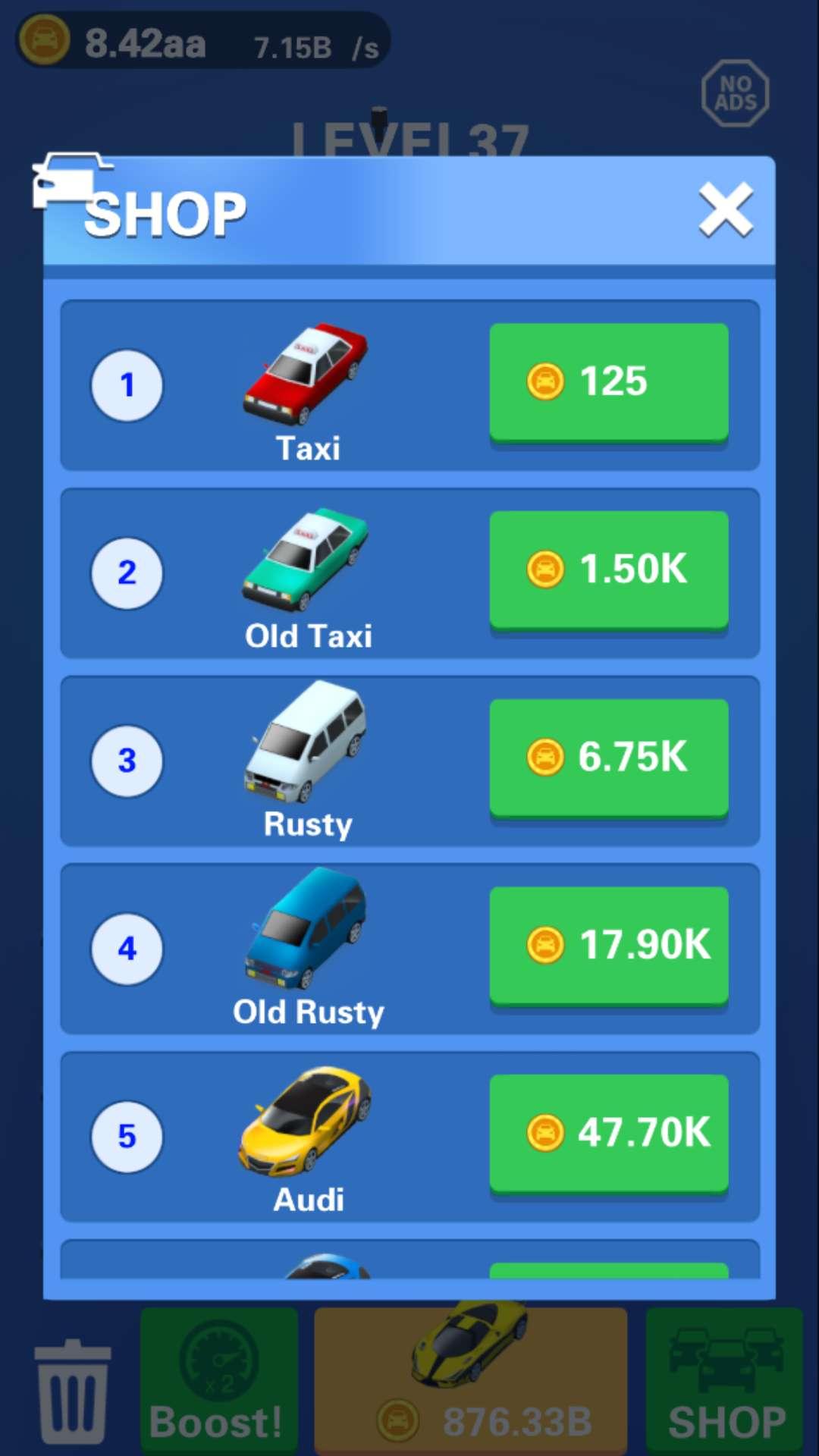Purchase Old Rusty for 17.90K
This screenshot has height=1456, width=819.
[608, 945]
